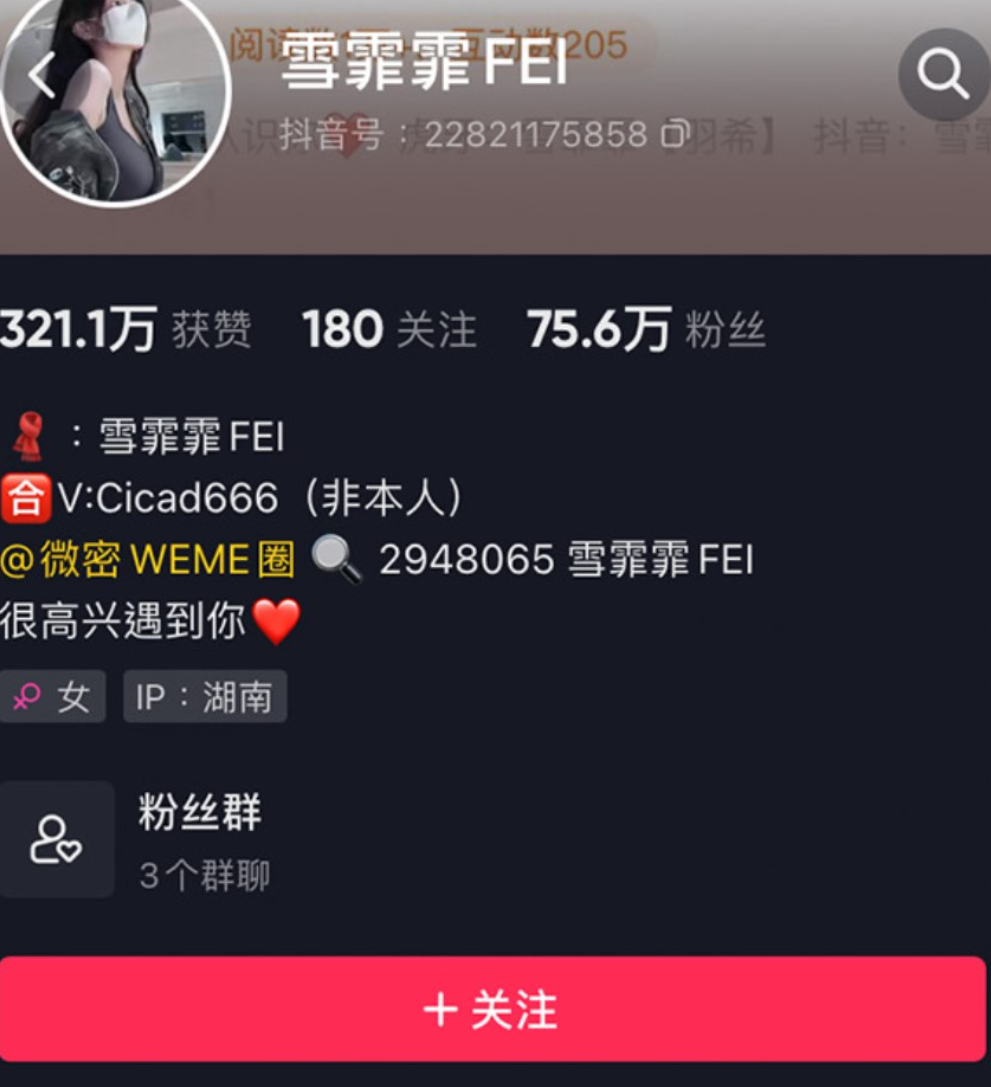Follow this account with + 关注
The image size is (991, 1087).
click(492, 1009)
